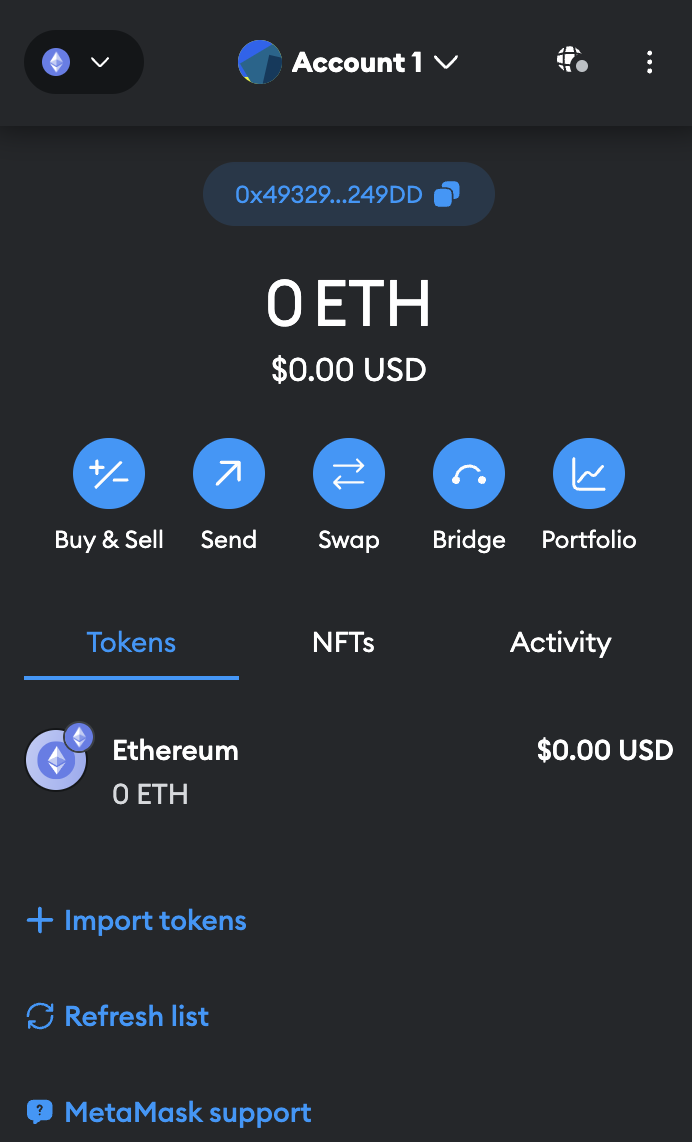Contact MetaMask support

169,1112
